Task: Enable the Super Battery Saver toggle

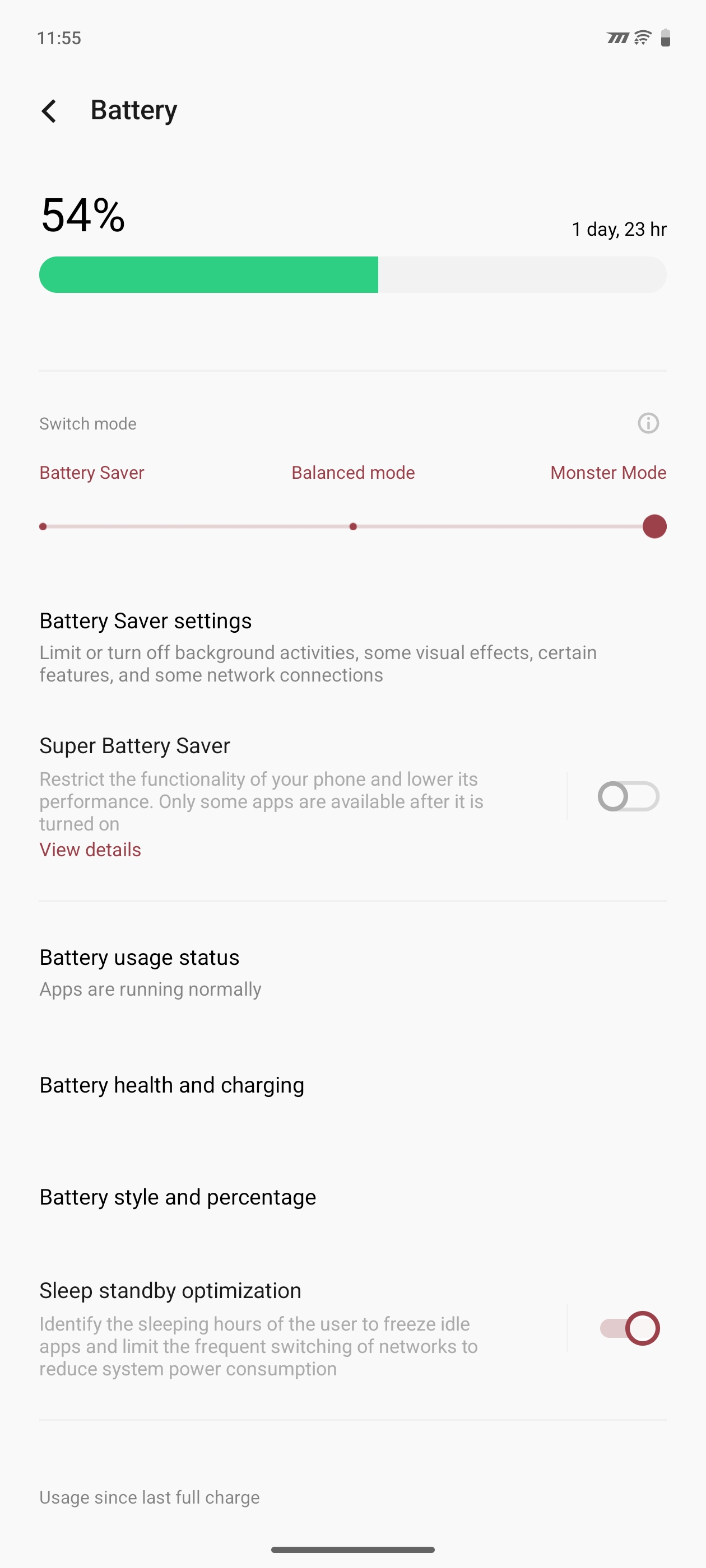Action: pyautogui.click(x=628, y=797)
